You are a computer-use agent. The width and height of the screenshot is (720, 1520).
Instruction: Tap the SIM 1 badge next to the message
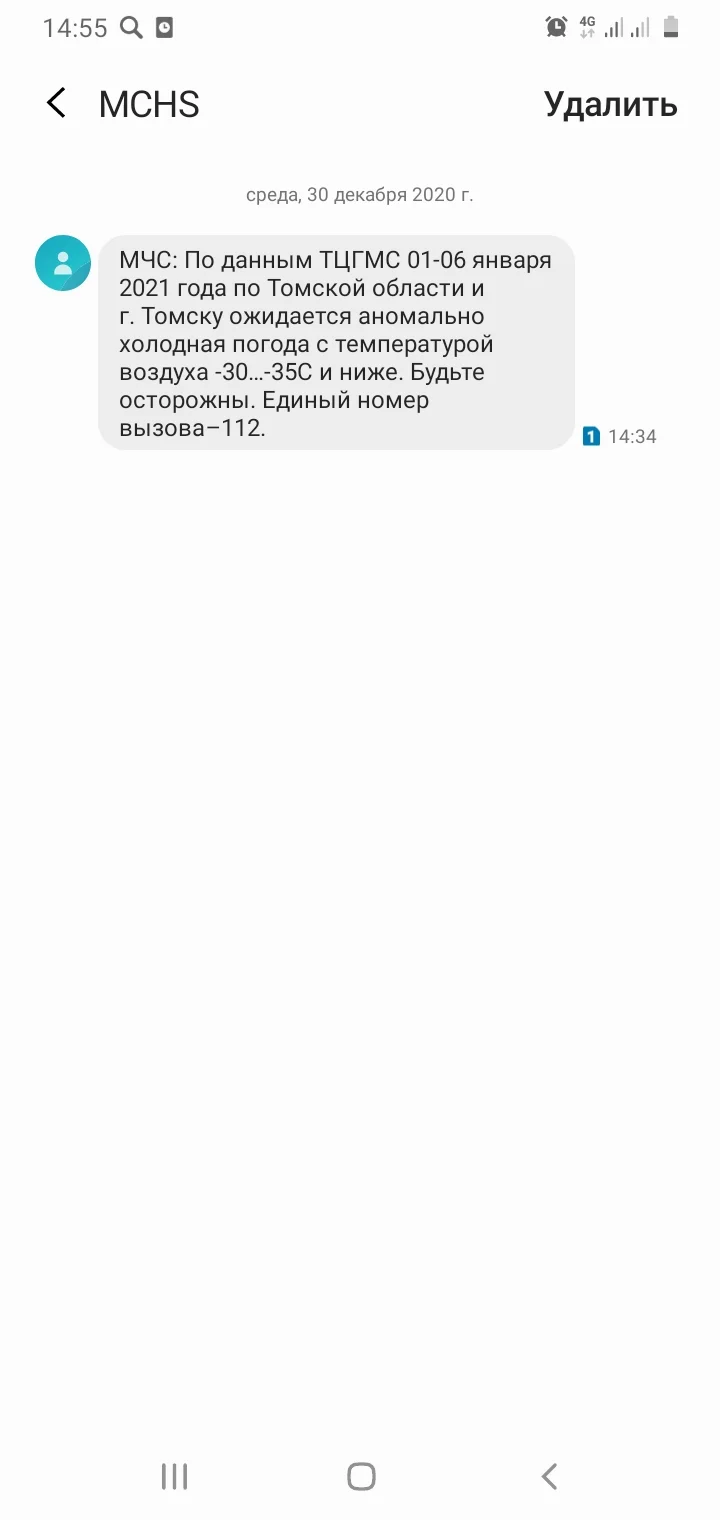592,436
